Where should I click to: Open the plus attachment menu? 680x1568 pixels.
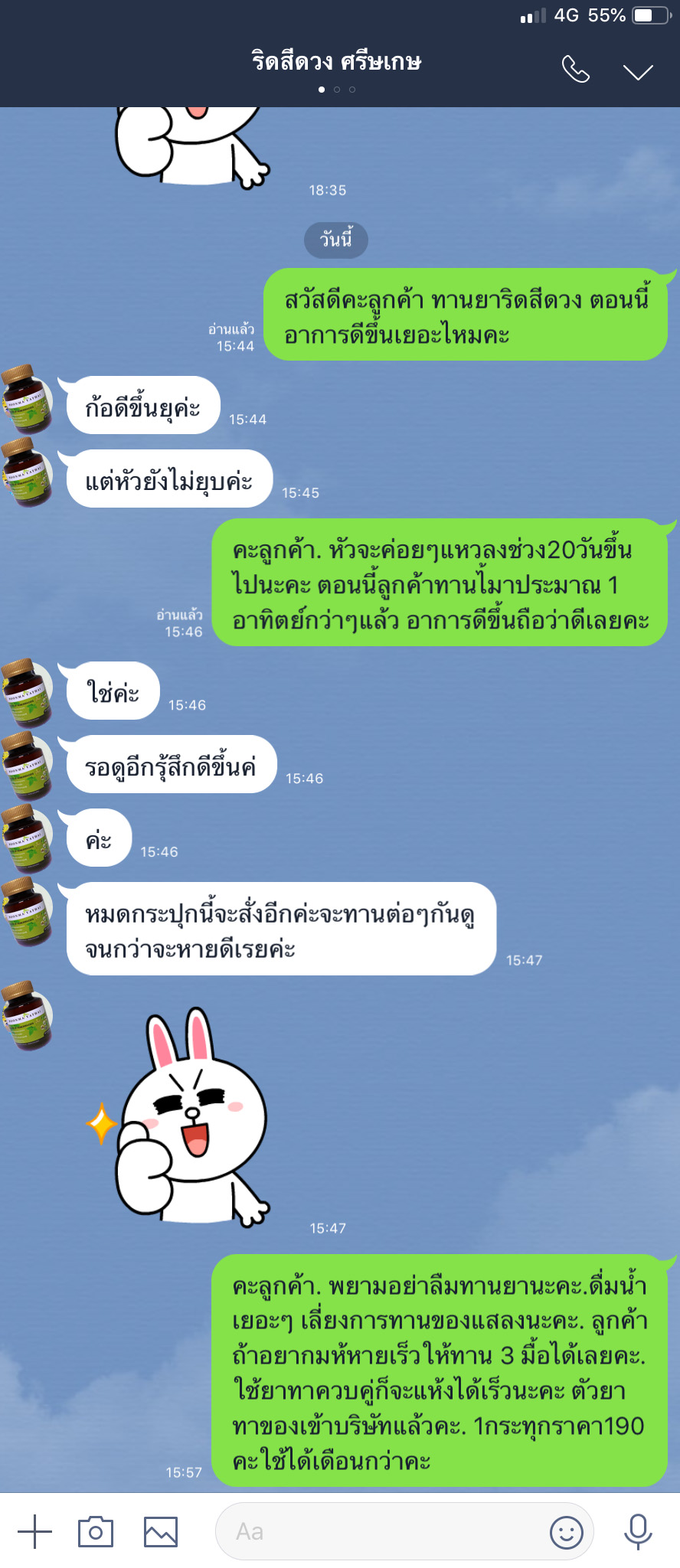(34, 1531)
